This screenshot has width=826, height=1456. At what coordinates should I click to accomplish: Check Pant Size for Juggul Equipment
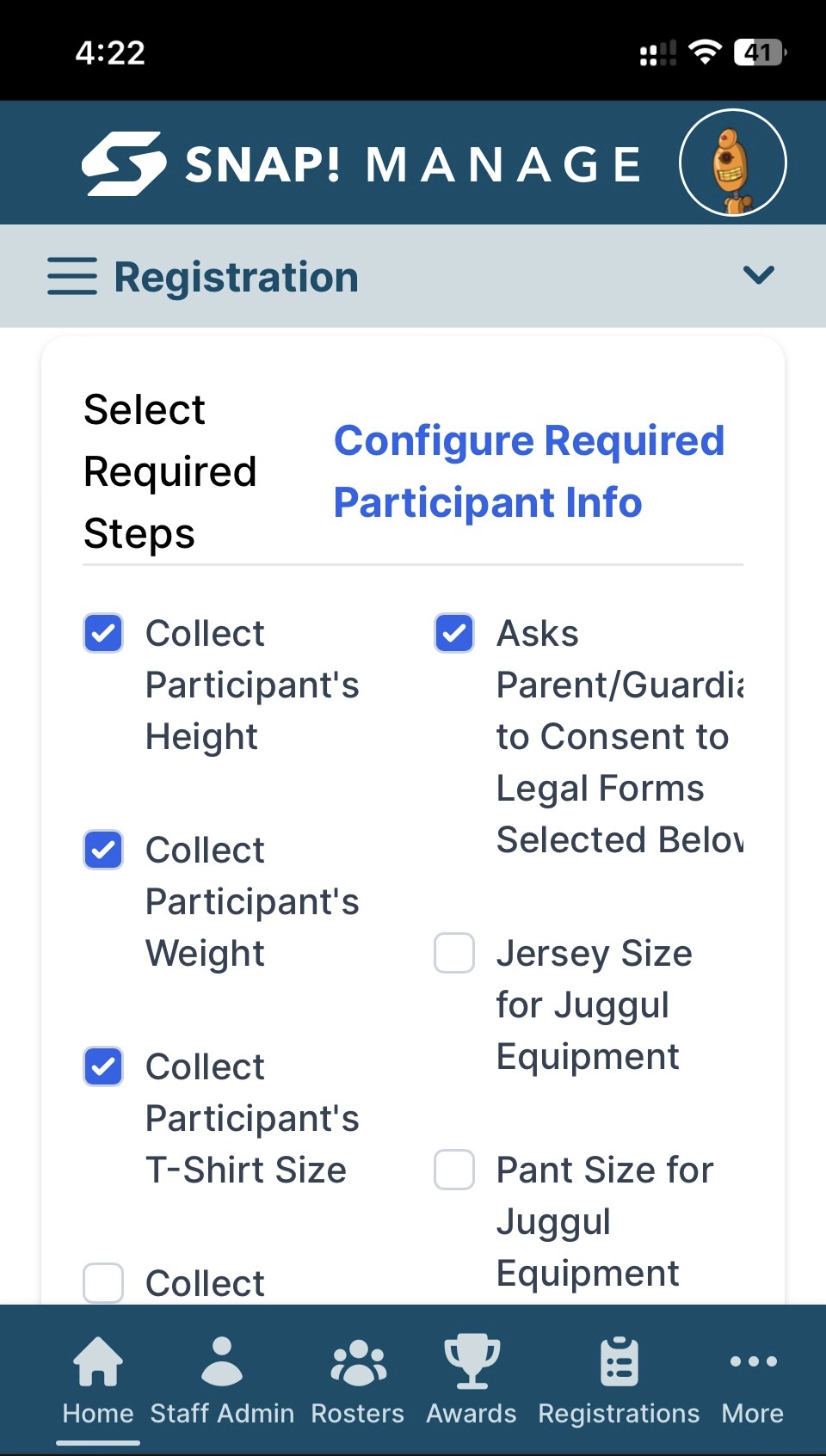[x=453, y=1170]
